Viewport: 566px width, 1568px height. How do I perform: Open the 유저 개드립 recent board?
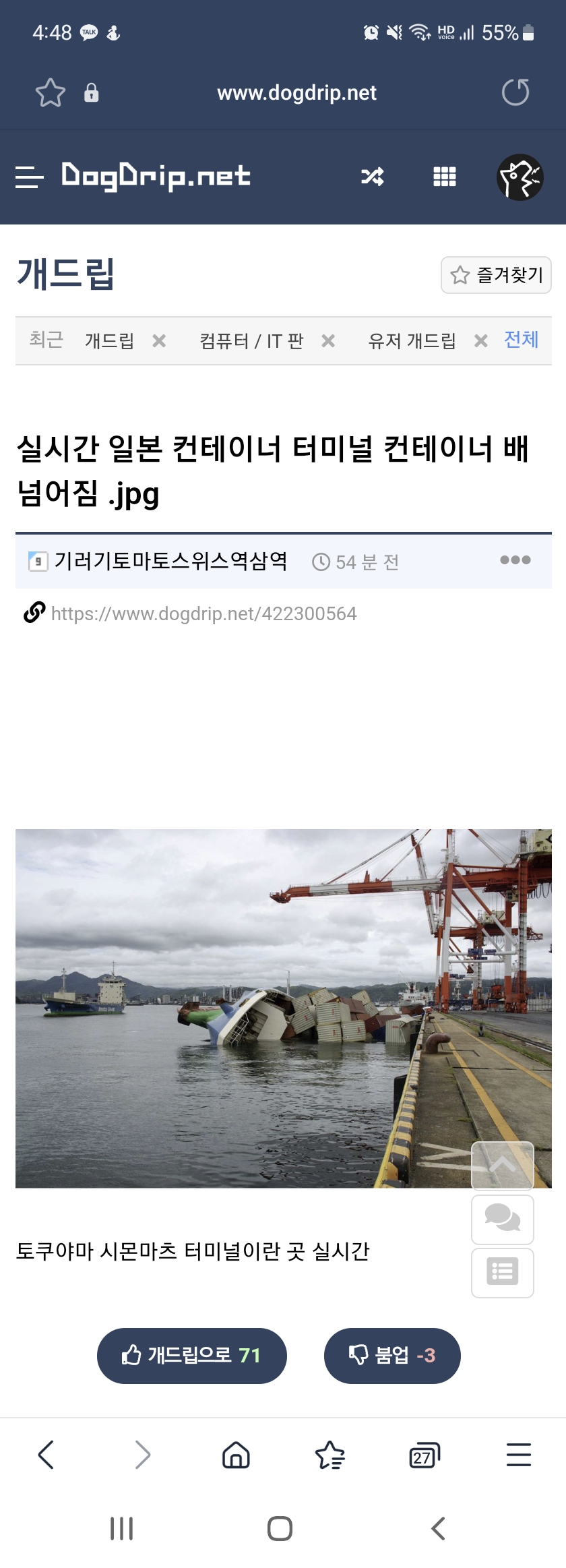coord(412,341)
